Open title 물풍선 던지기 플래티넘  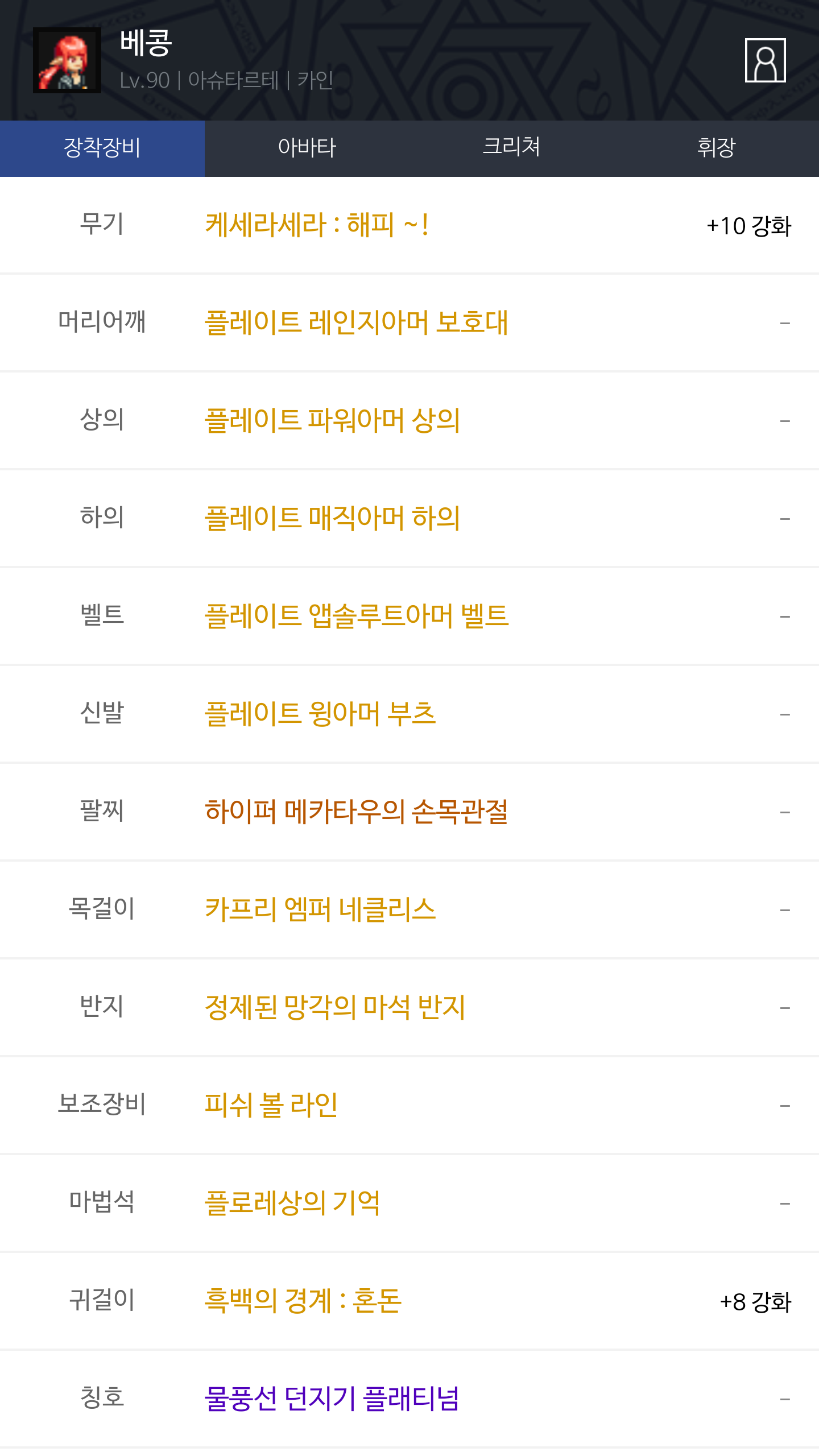(x=332, y=1399)
